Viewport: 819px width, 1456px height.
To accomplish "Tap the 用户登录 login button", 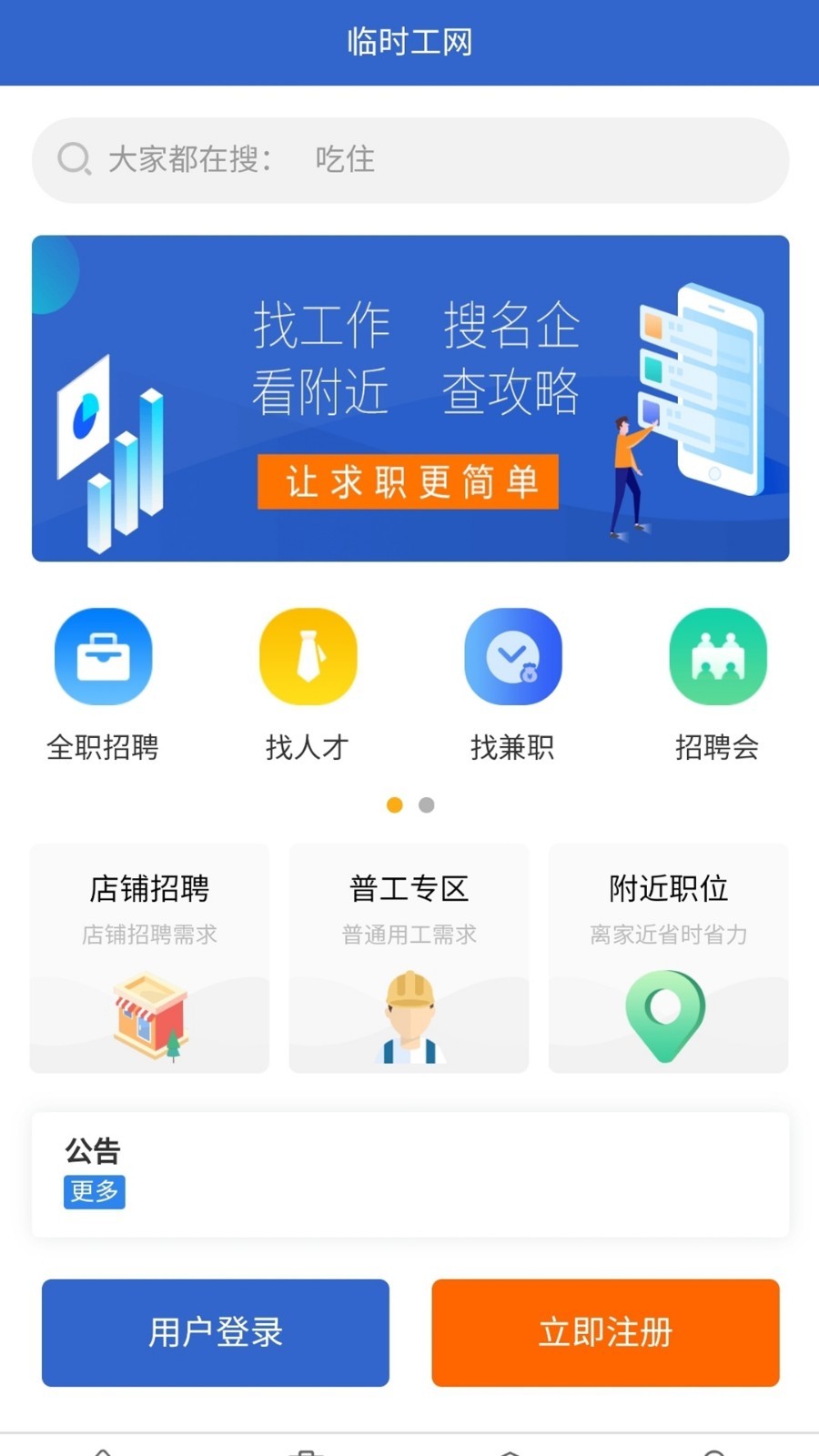I will 215,1333.
